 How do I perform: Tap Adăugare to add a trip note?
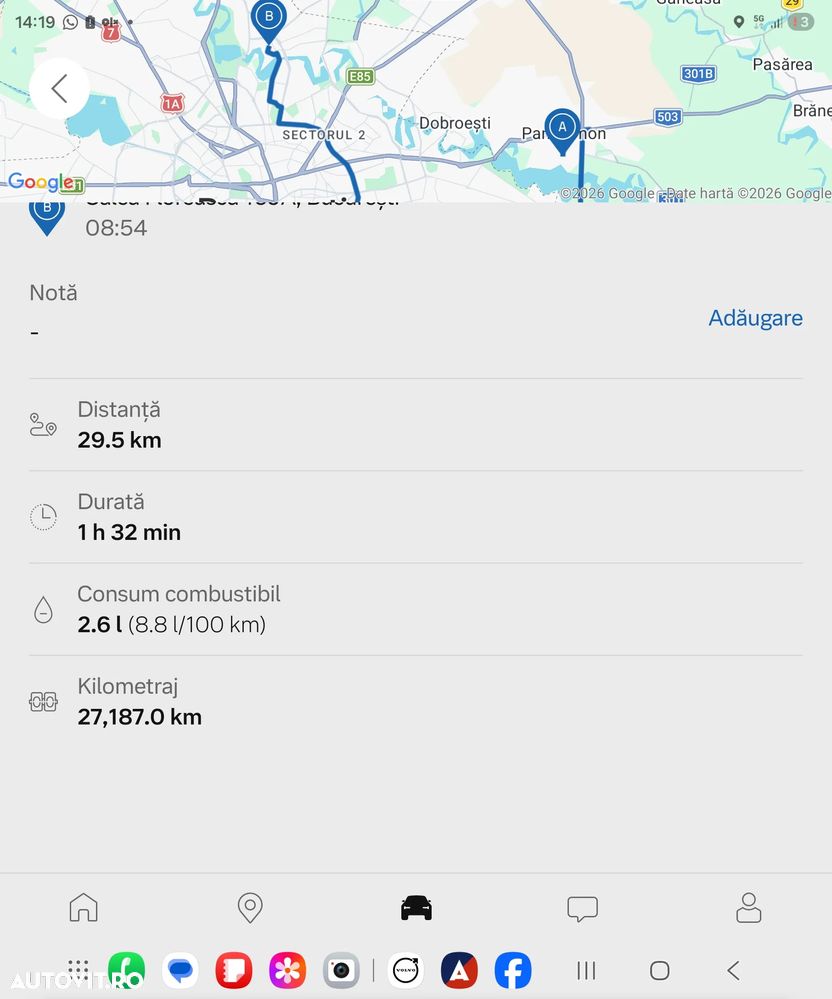(755, 318)
